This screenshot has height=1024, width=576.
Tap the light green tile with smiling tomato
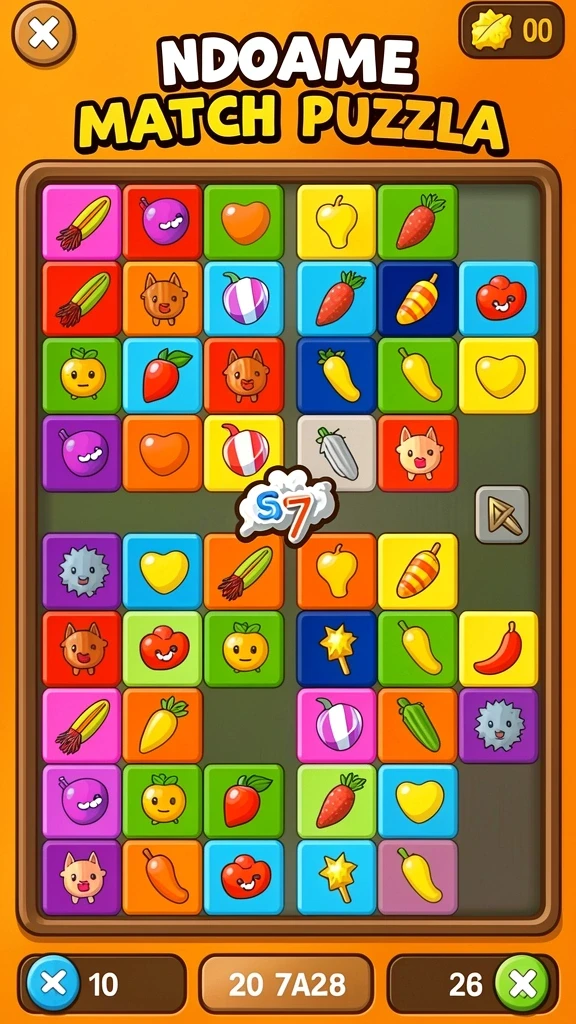163,648
